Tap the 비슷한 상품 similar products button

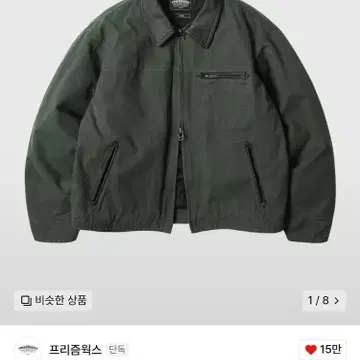coord(53,301)
